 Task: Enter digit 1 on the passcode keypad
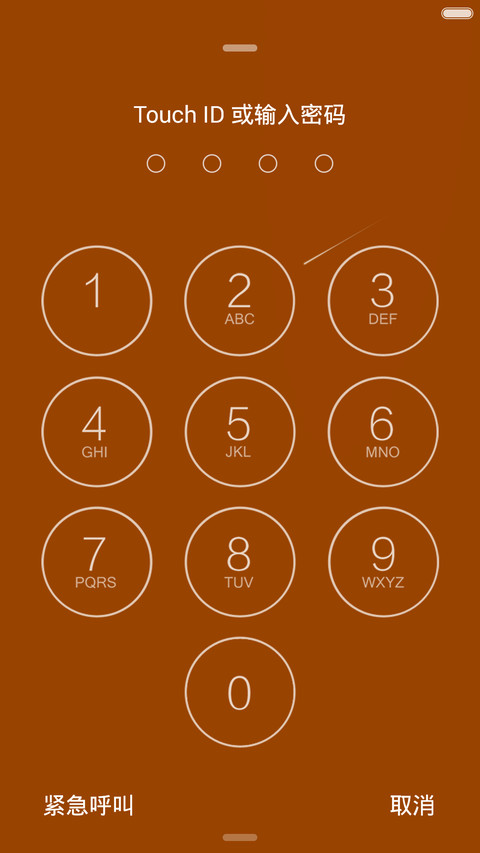(97, 300)
